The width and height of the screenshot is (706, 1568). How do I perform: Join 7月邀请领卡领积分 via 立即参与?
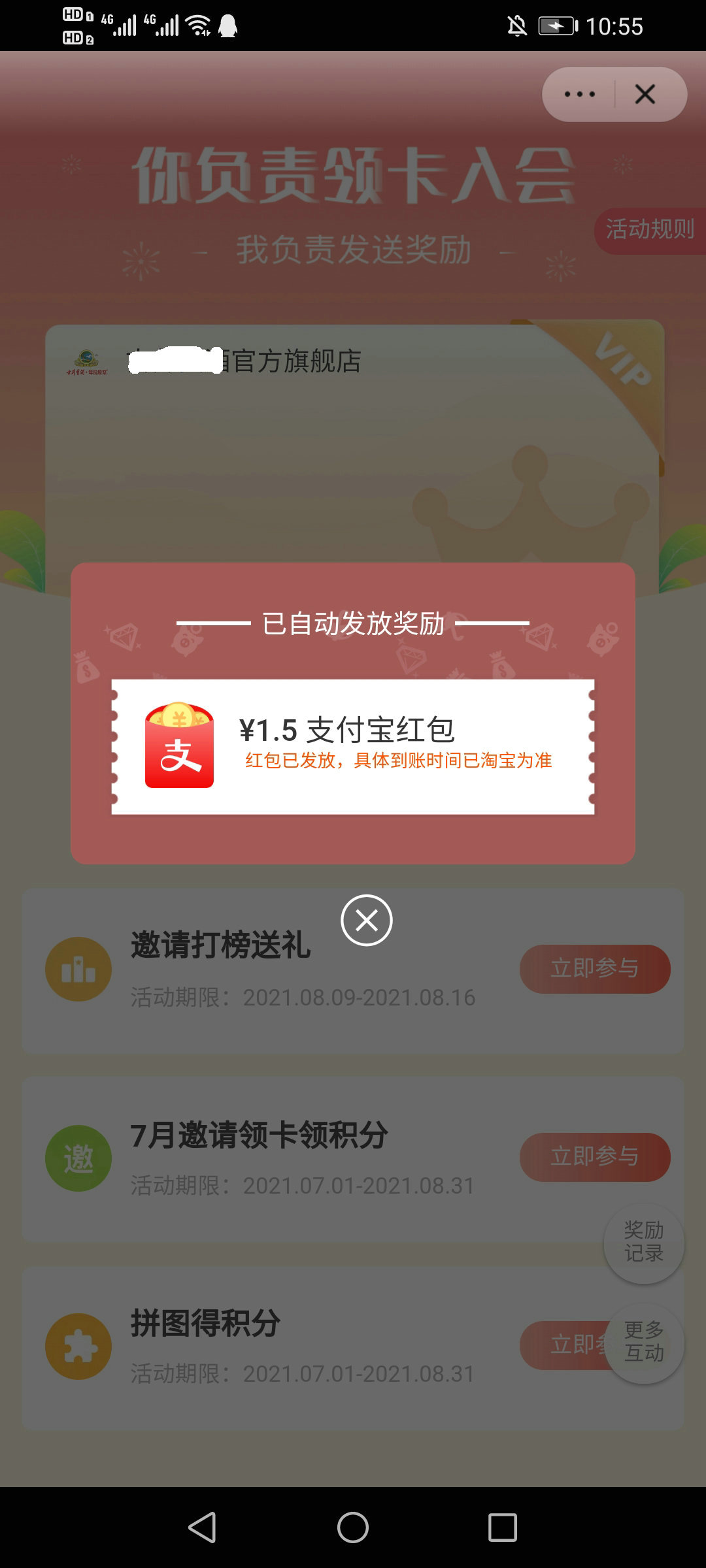[x=594, y=1156]
